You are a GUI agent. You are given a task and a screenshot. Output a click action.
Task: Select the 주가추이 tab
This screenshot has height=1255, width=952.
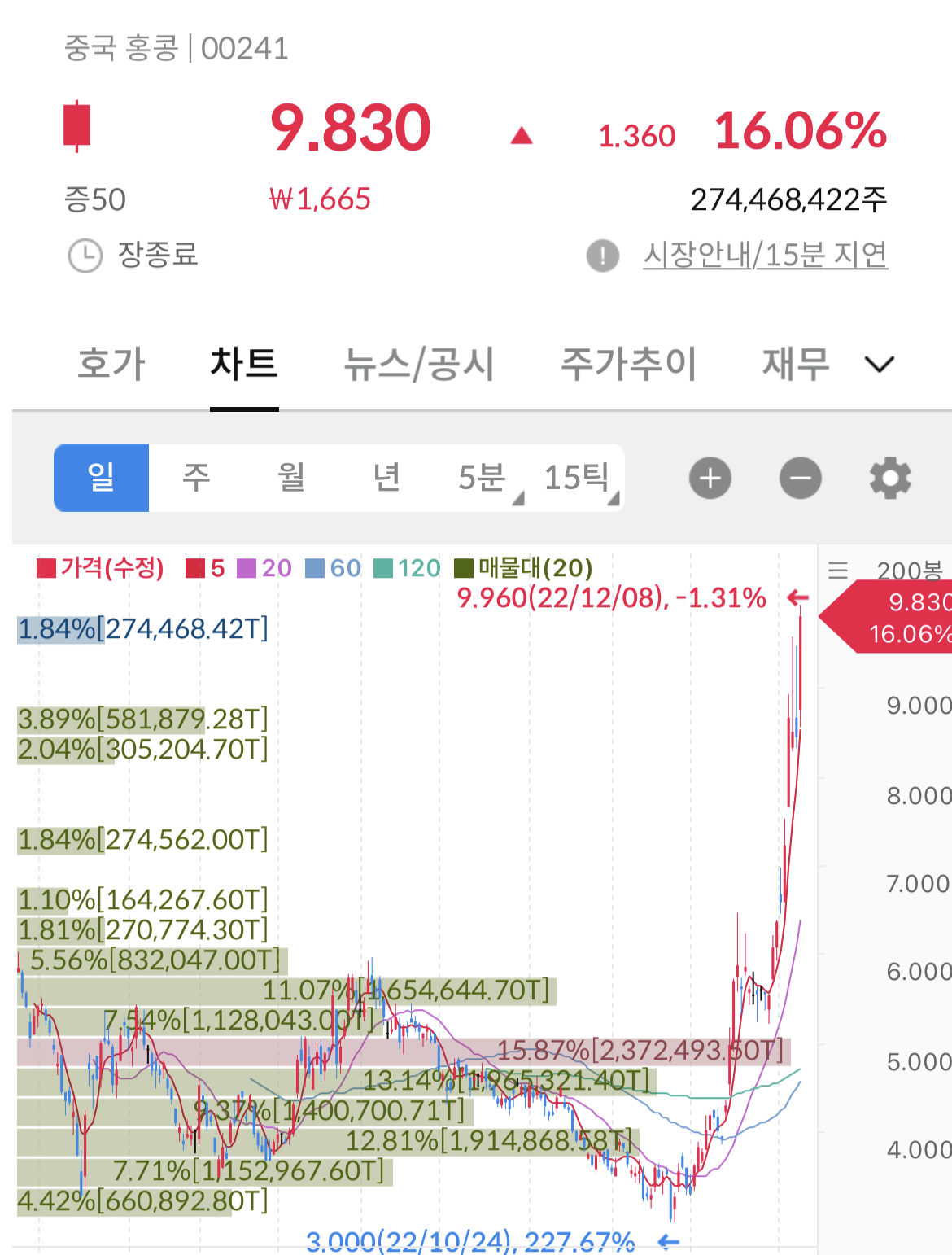click(x=629, y=363)
